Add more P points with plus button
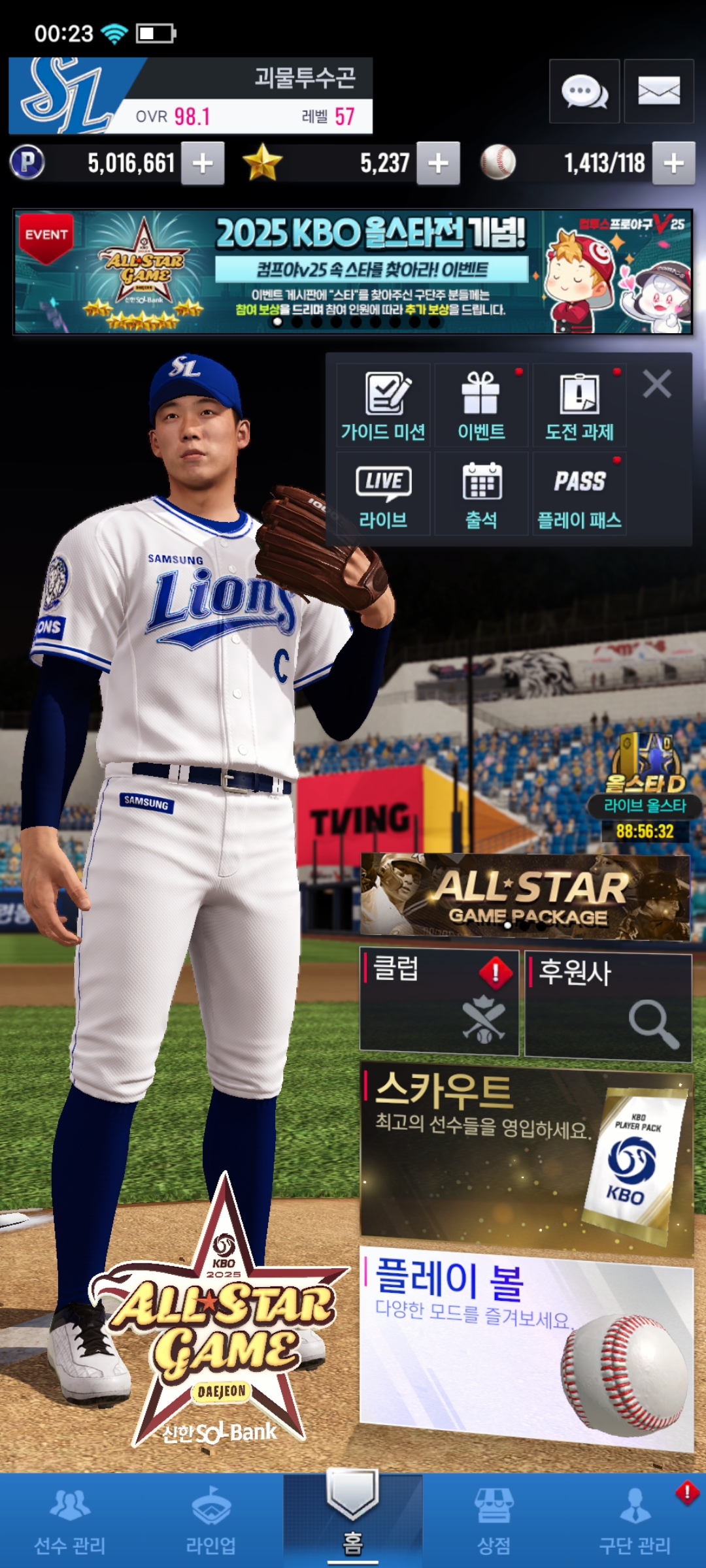Image resolution: width=706 pixels, height=1568 pixels. [203, 163]
